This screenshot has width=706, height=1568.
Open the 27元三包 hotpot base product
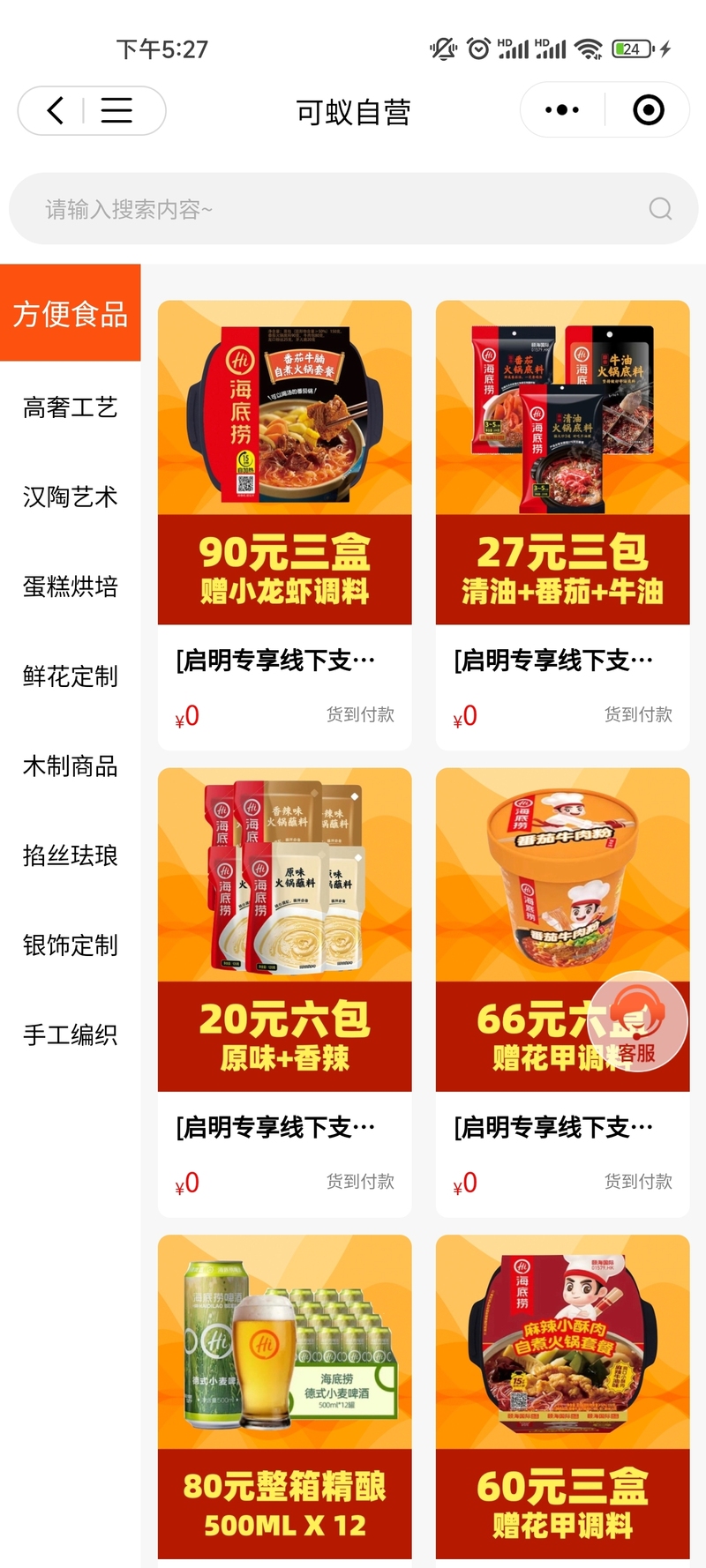[x=562, y=463]
